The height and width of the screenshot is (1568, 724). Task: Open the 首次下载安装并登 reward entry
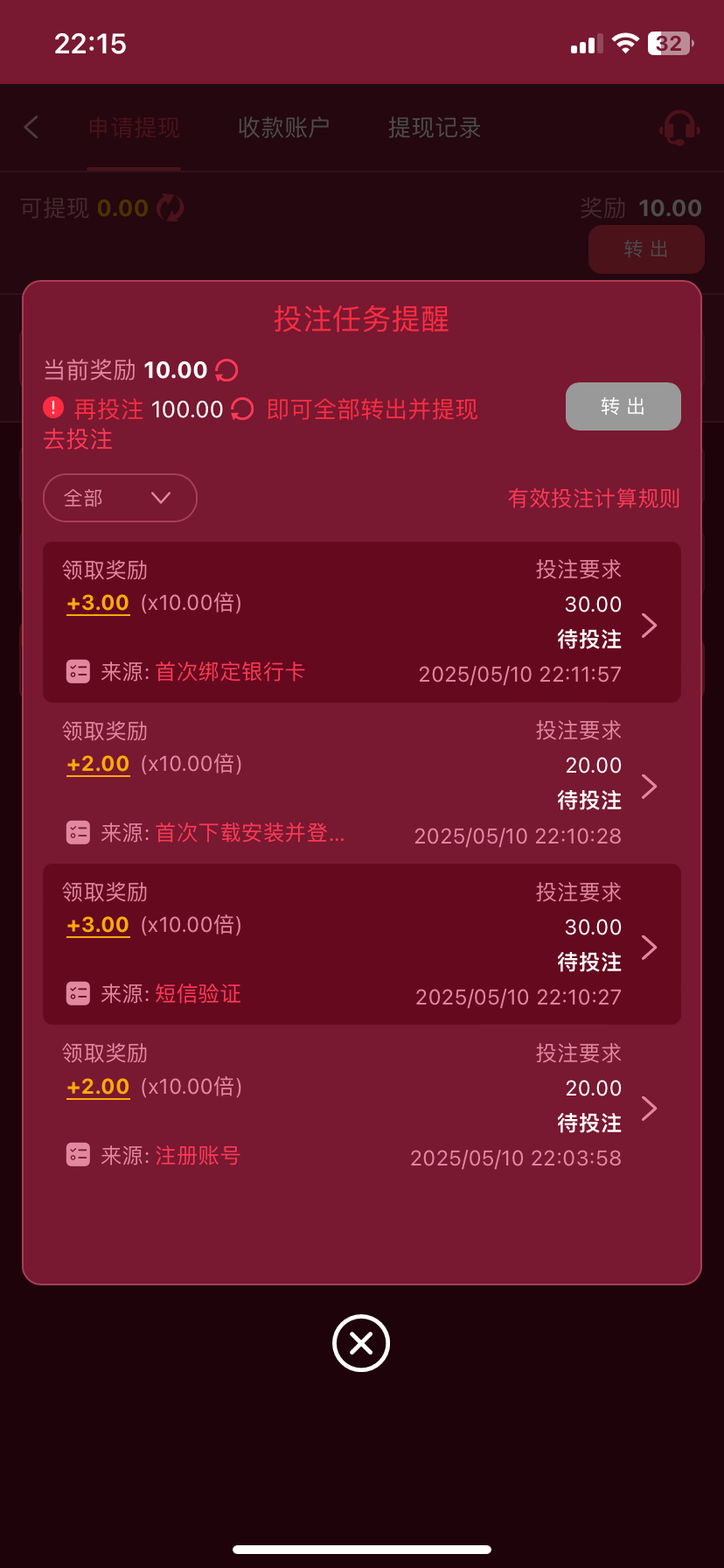(x=362, y=783)
